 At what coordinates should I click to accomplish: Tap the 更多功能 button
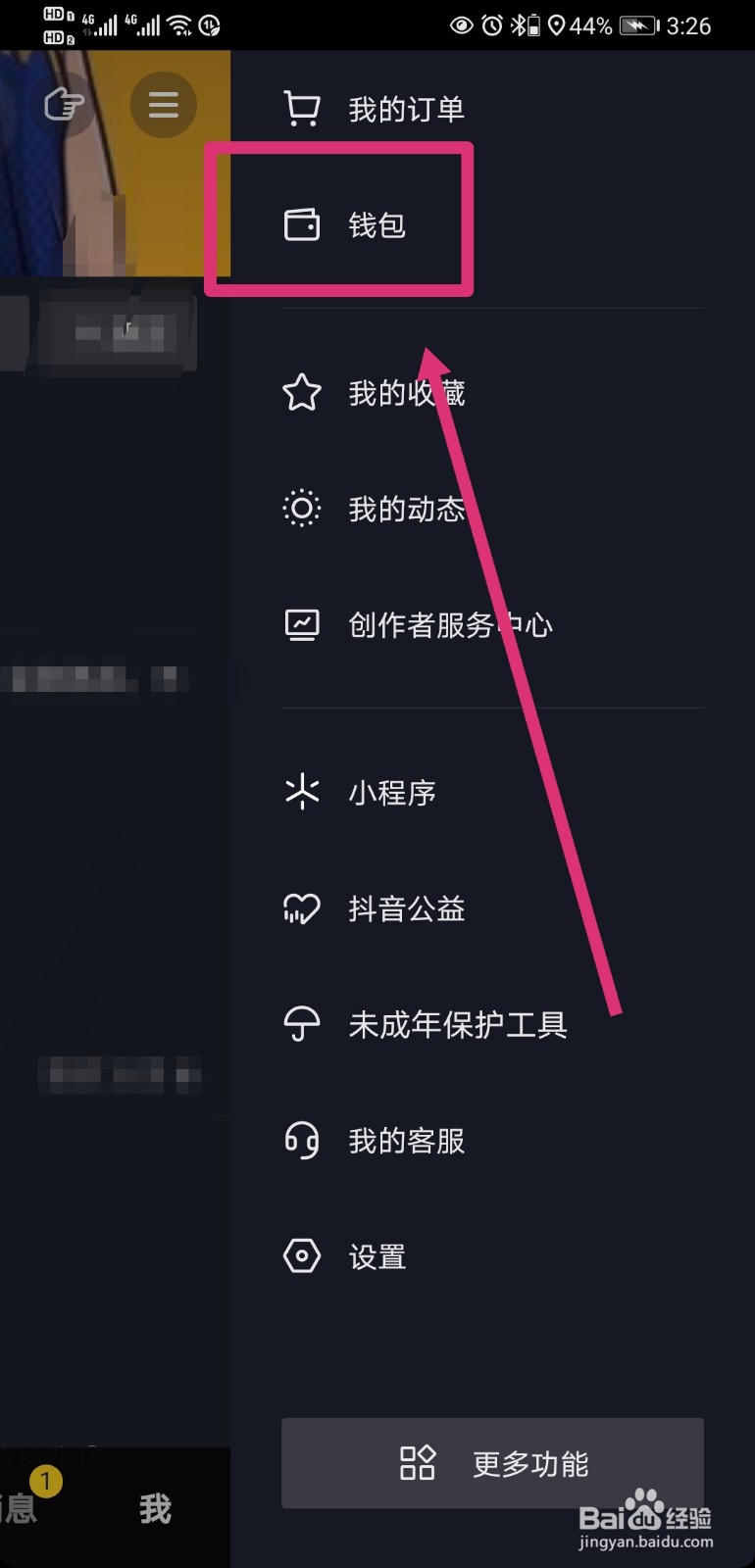pos(492,1463)
